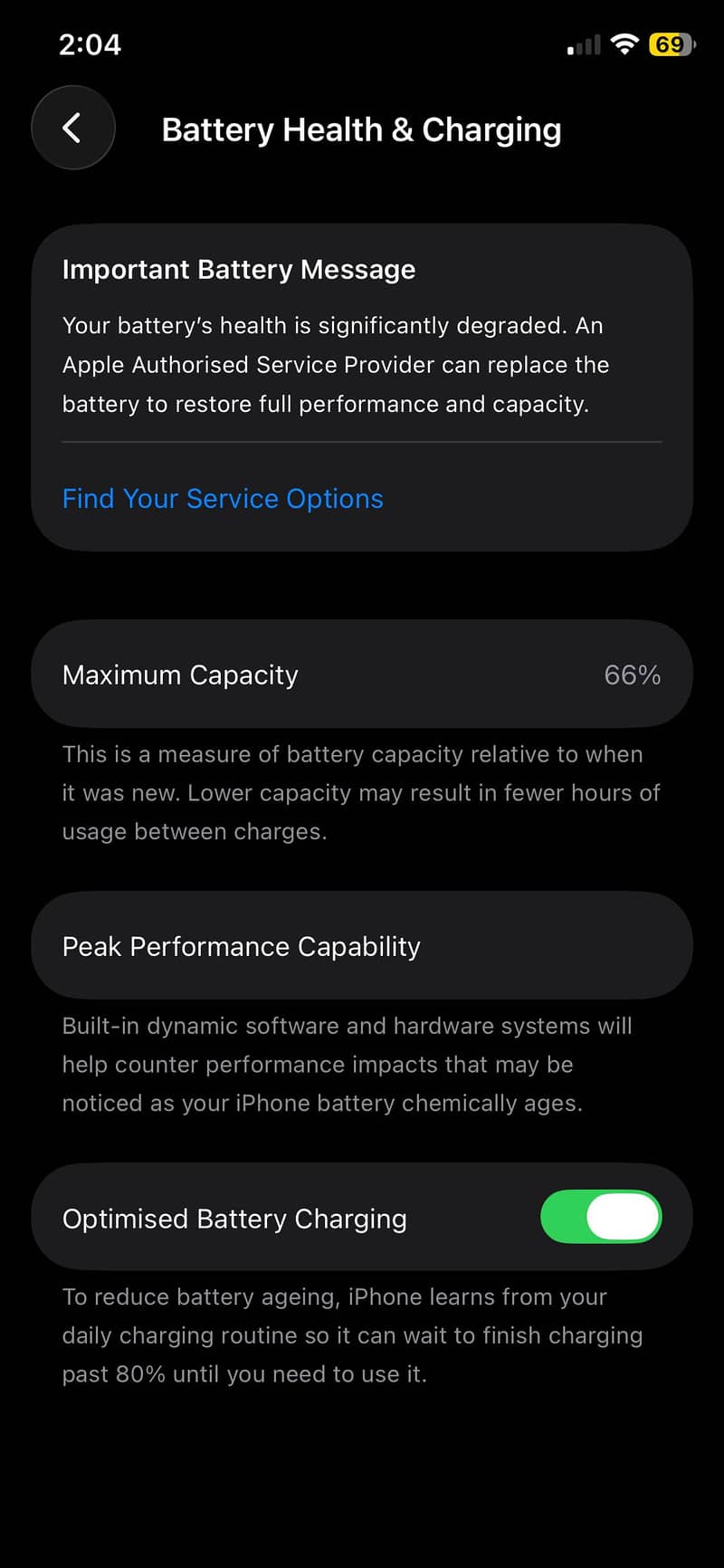Open the Maximum Capacity row

pos(362,674)
